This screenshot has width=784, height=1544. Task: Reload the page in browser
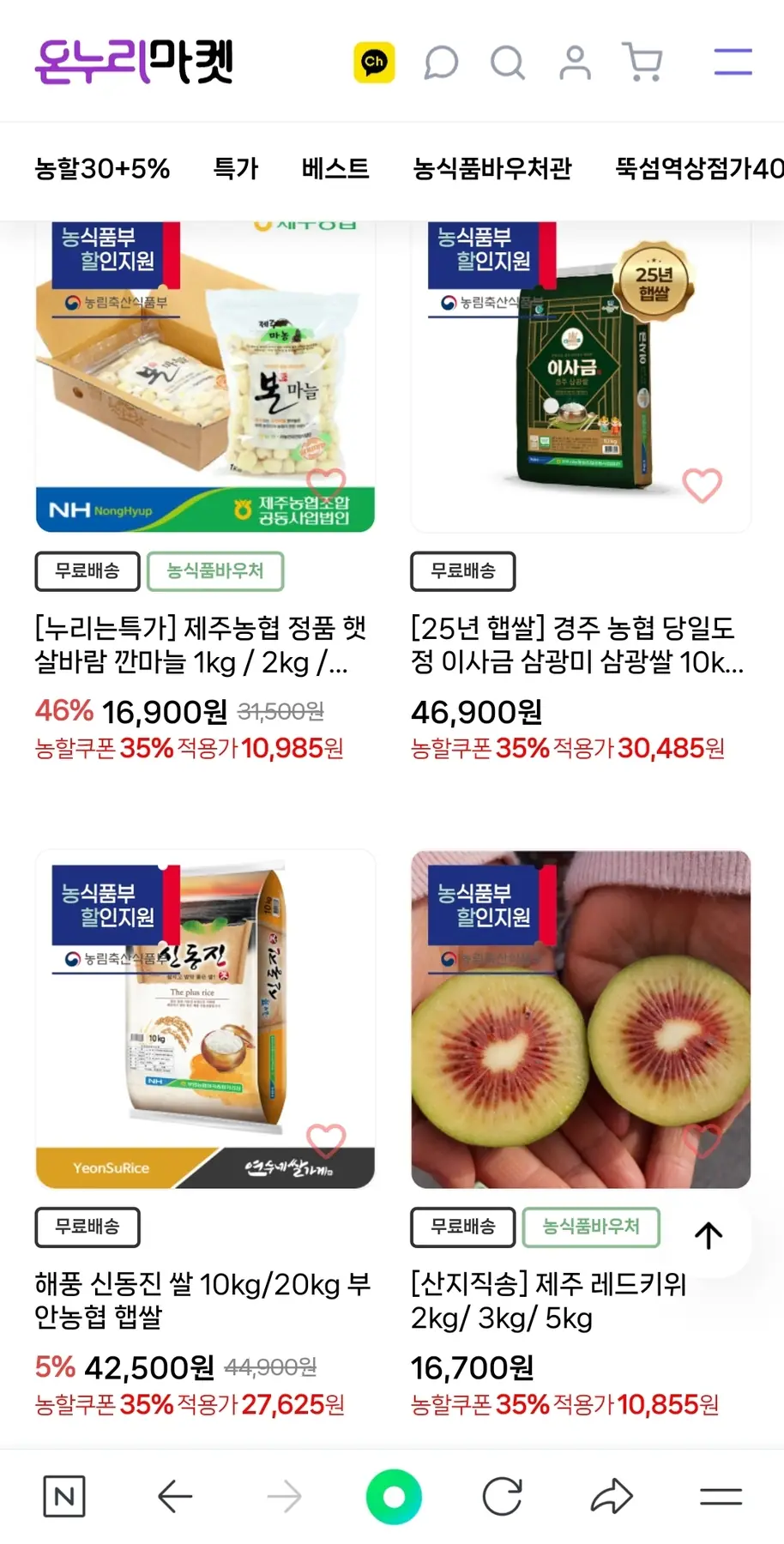click(503, 1497)
